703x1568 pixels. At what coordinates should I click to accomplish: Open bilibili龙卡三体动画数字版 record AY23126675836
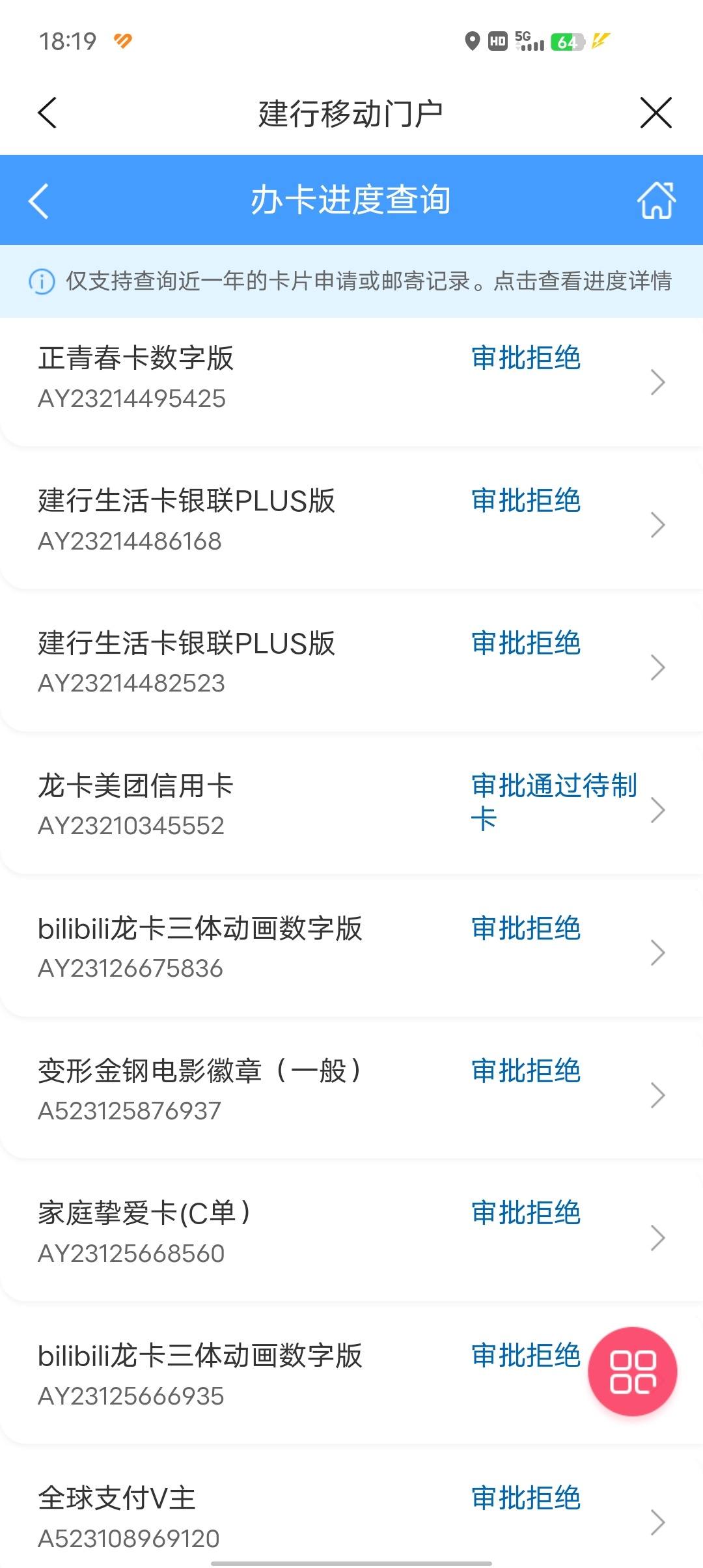(x=351, y=953)
